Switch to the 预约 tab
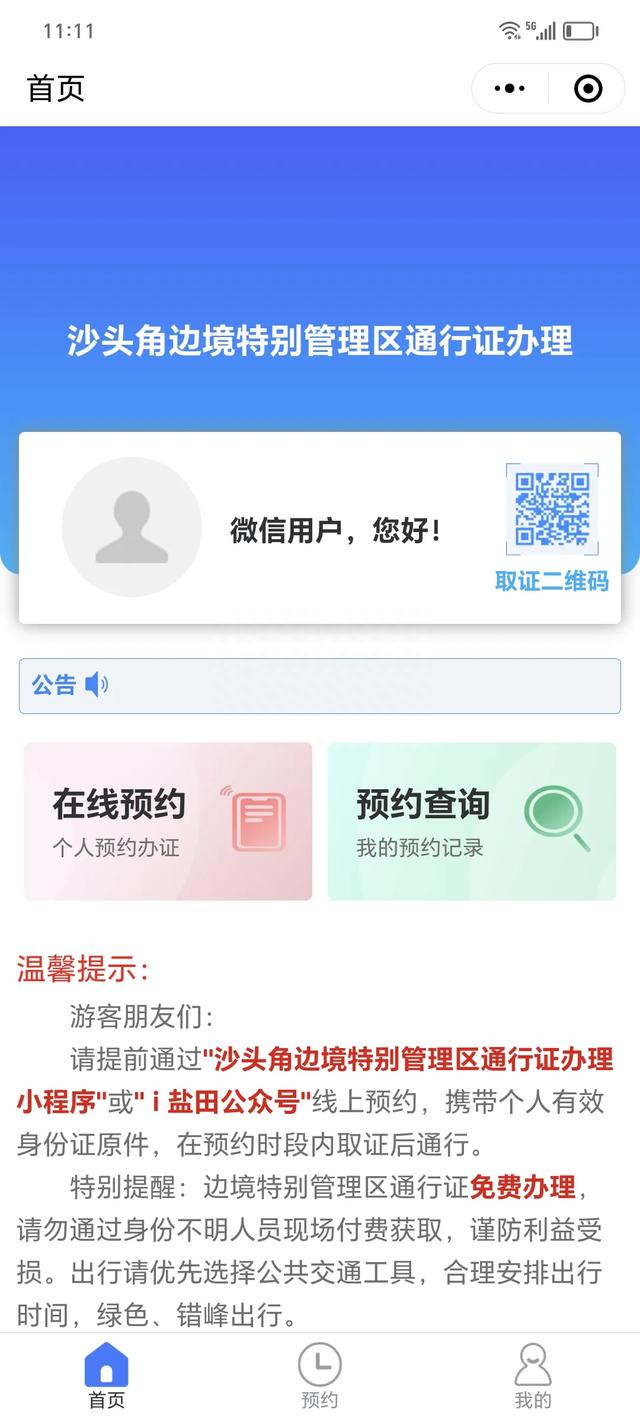Image resolution: width=640 pixels, height=1422 pixels. [319, 1377]
